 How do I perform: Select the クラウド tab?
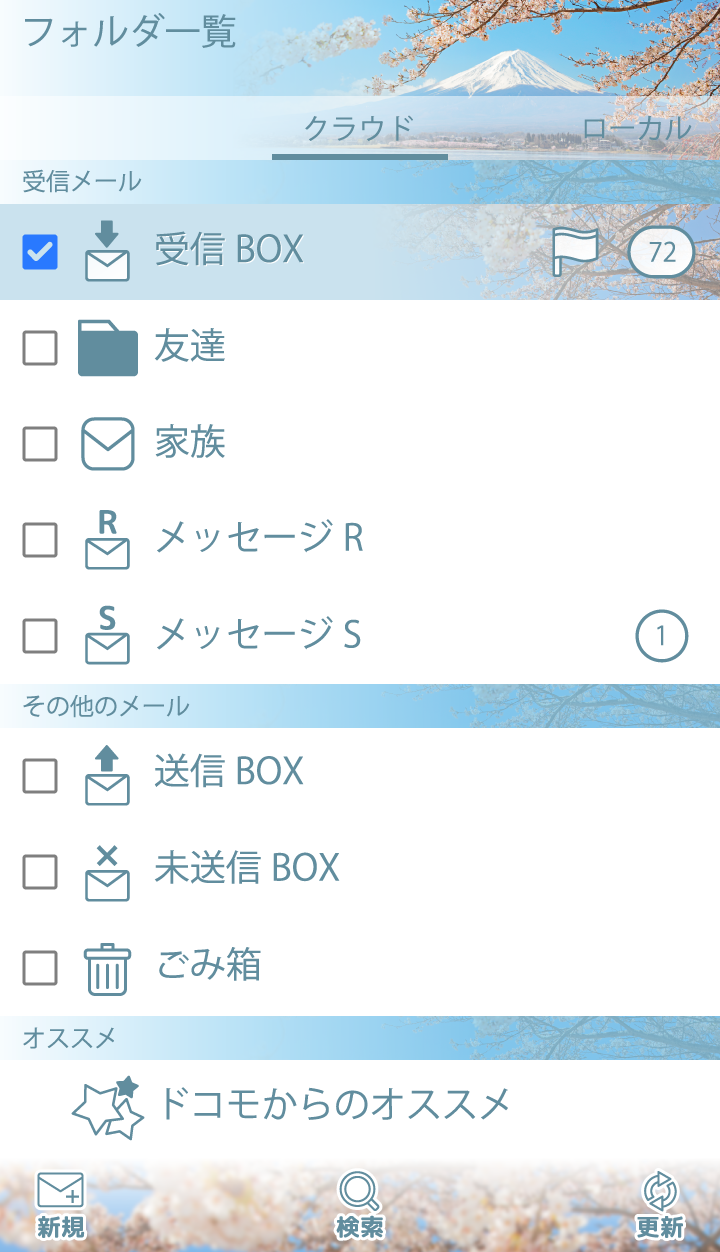(x=359, y=128)
